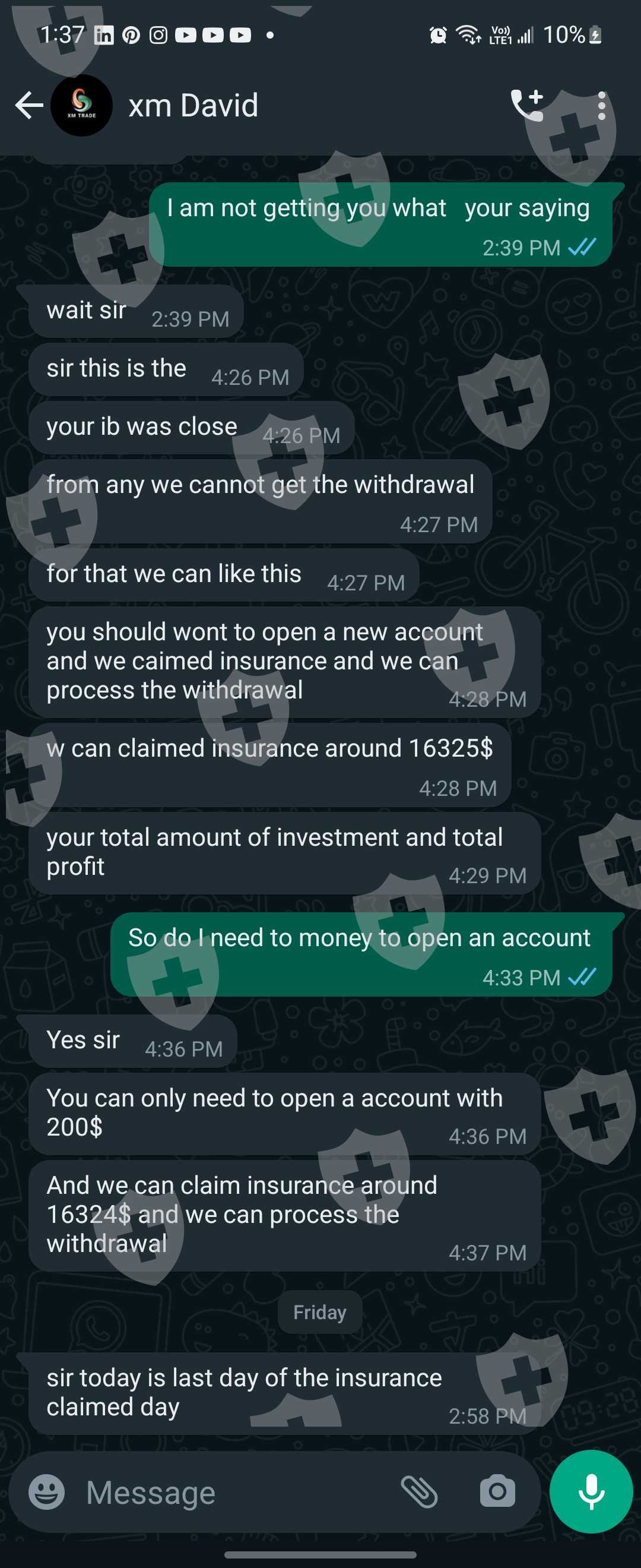Viewport: 641px width, 1568px height.
Task: Record a voice message with microphone
Action: click(x=591, y=1491)
